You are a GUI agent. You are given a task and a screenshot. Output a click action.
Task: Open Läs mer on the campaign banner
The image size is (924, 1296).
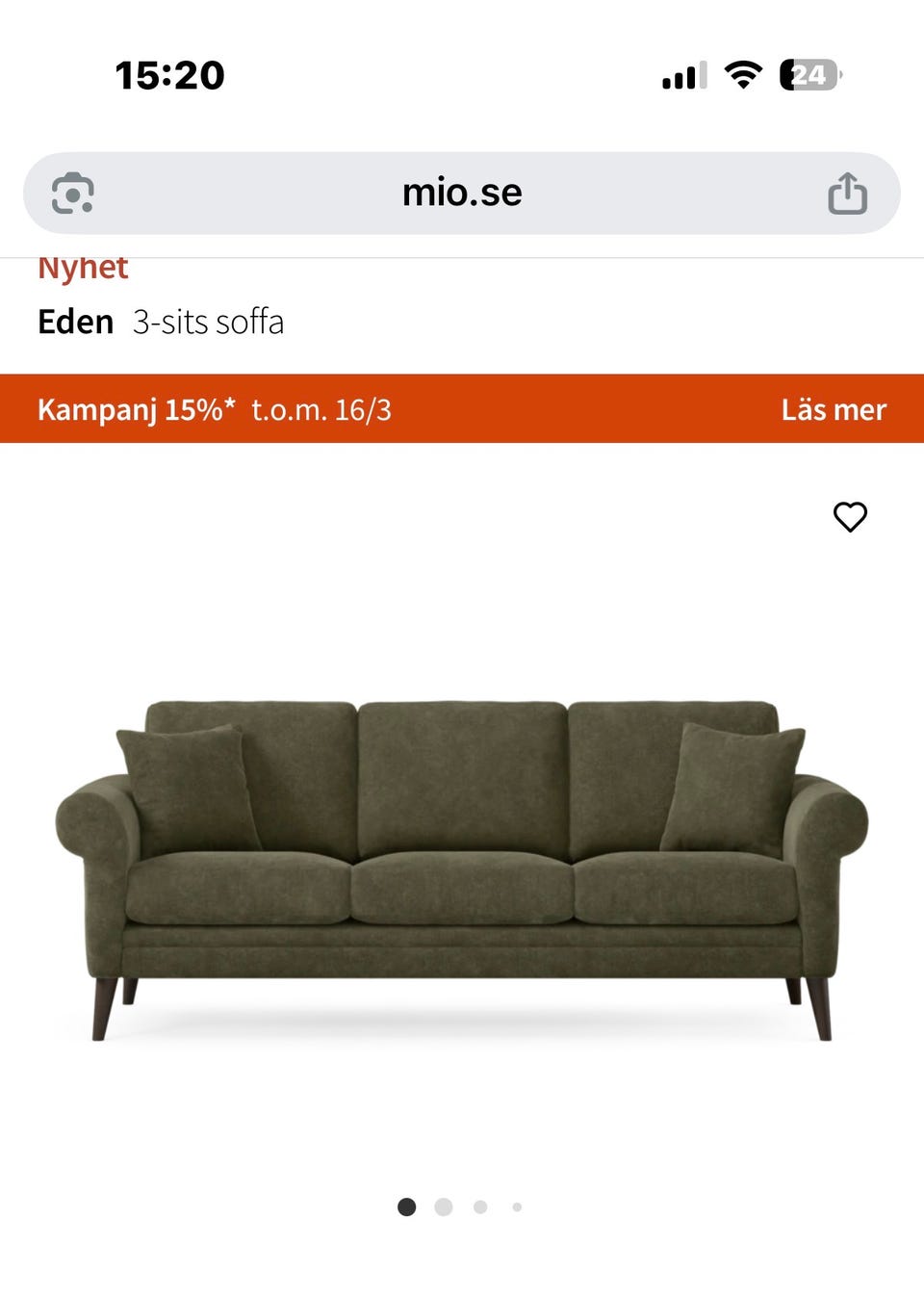[x=834, y=409]
